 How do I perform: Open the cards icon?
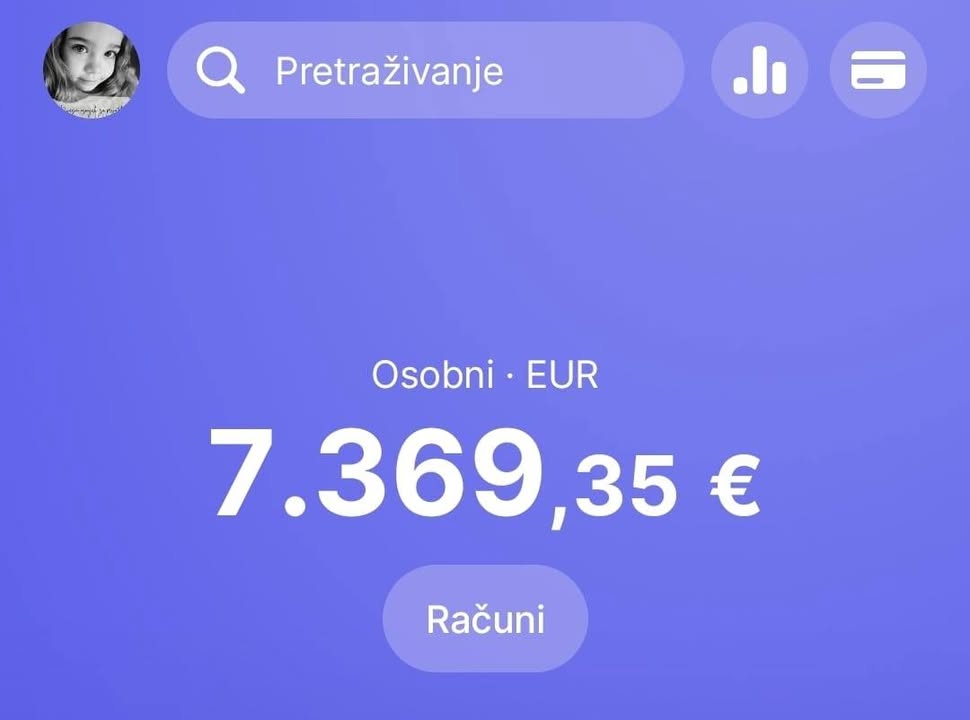[x=878, y=71]
